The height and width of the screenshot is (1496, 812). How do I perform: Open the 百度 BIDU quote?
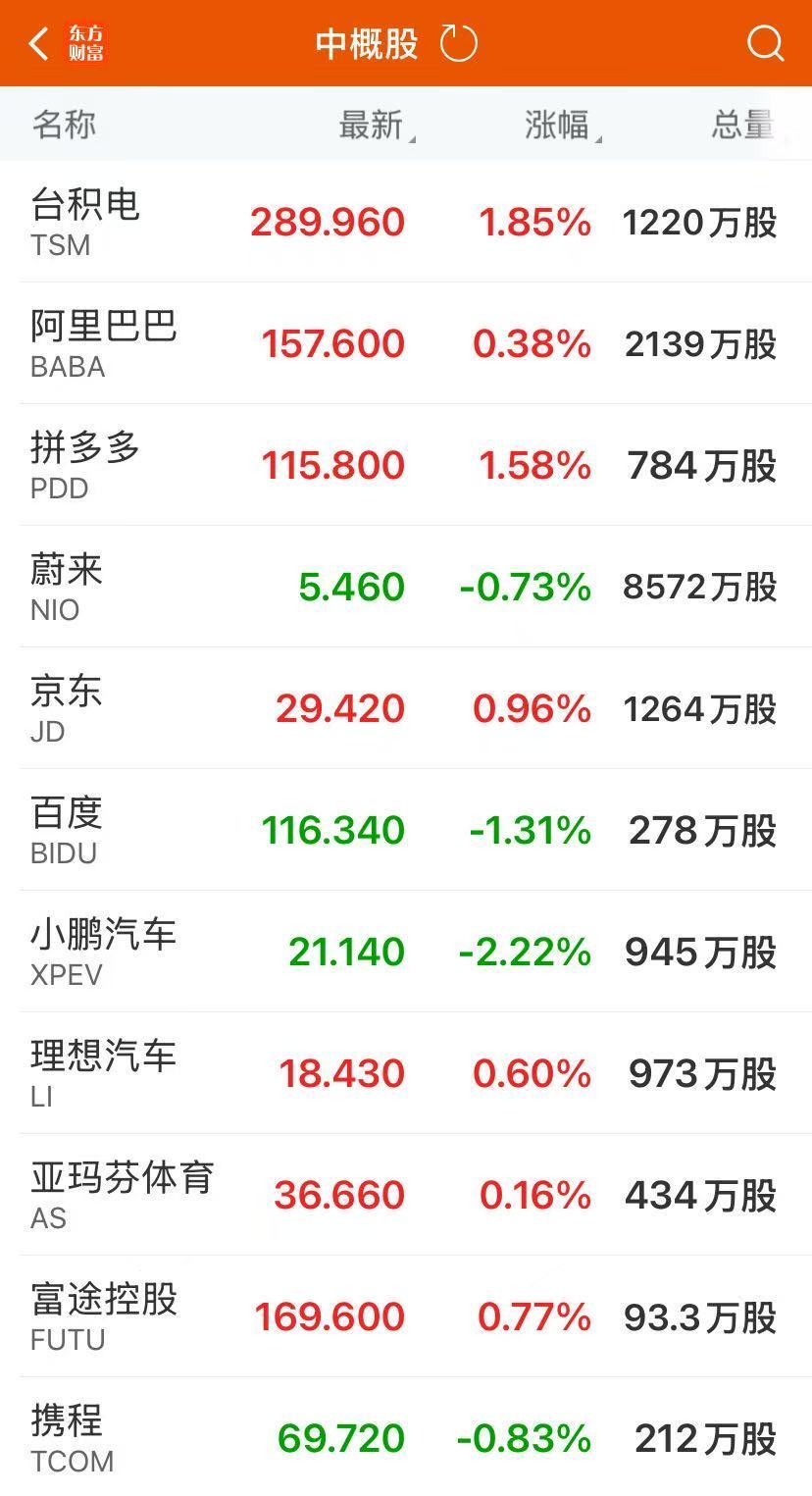pos(406,831)
